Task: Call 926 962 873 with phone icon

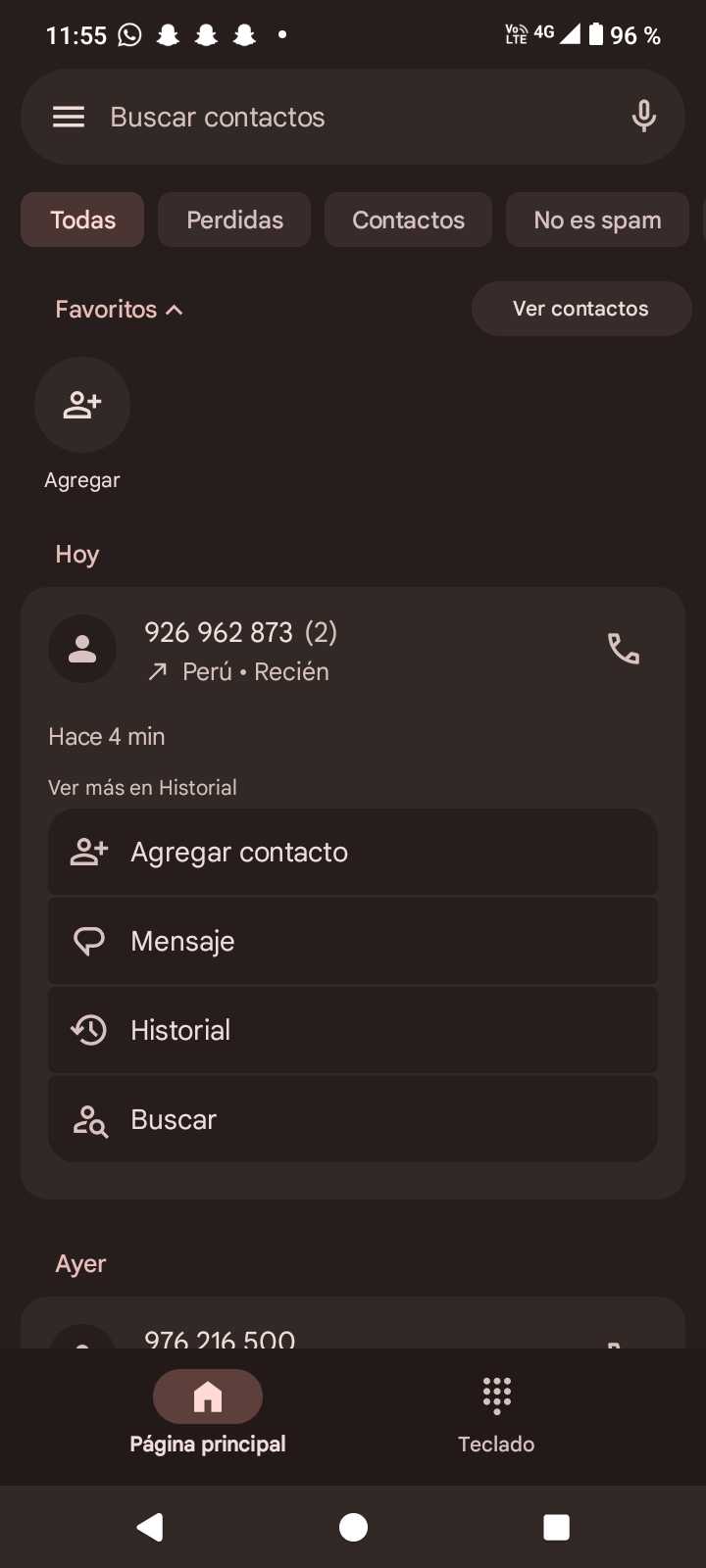Action: tap(624, 649)
